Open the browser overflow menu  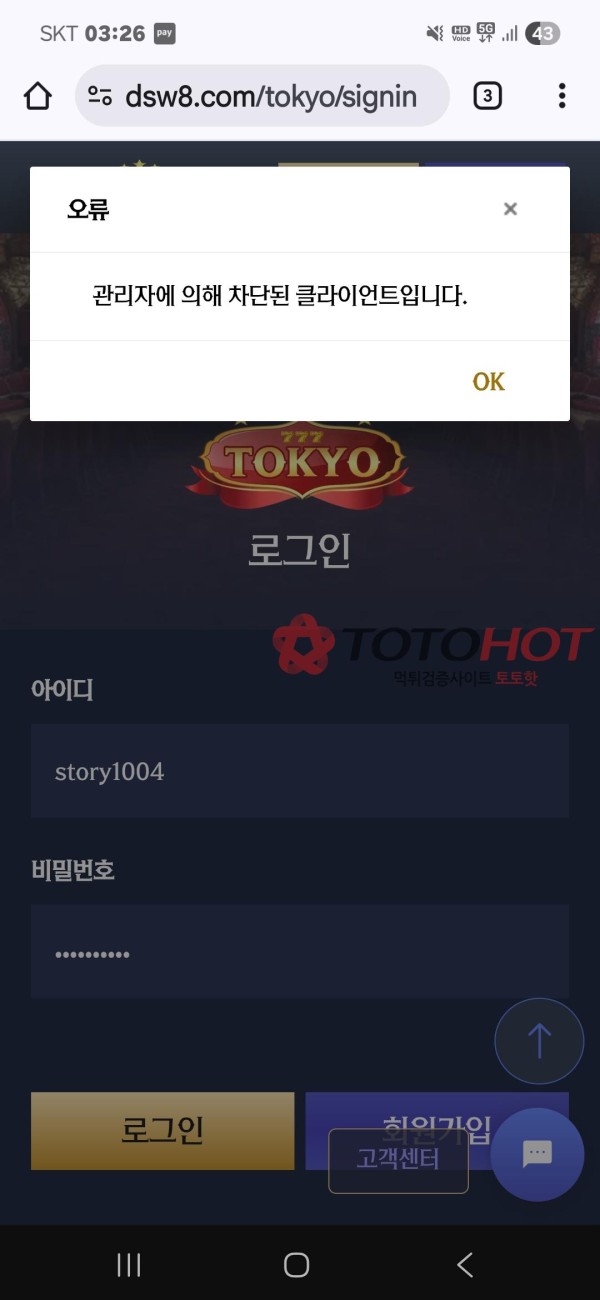click(x=561, y=96)
